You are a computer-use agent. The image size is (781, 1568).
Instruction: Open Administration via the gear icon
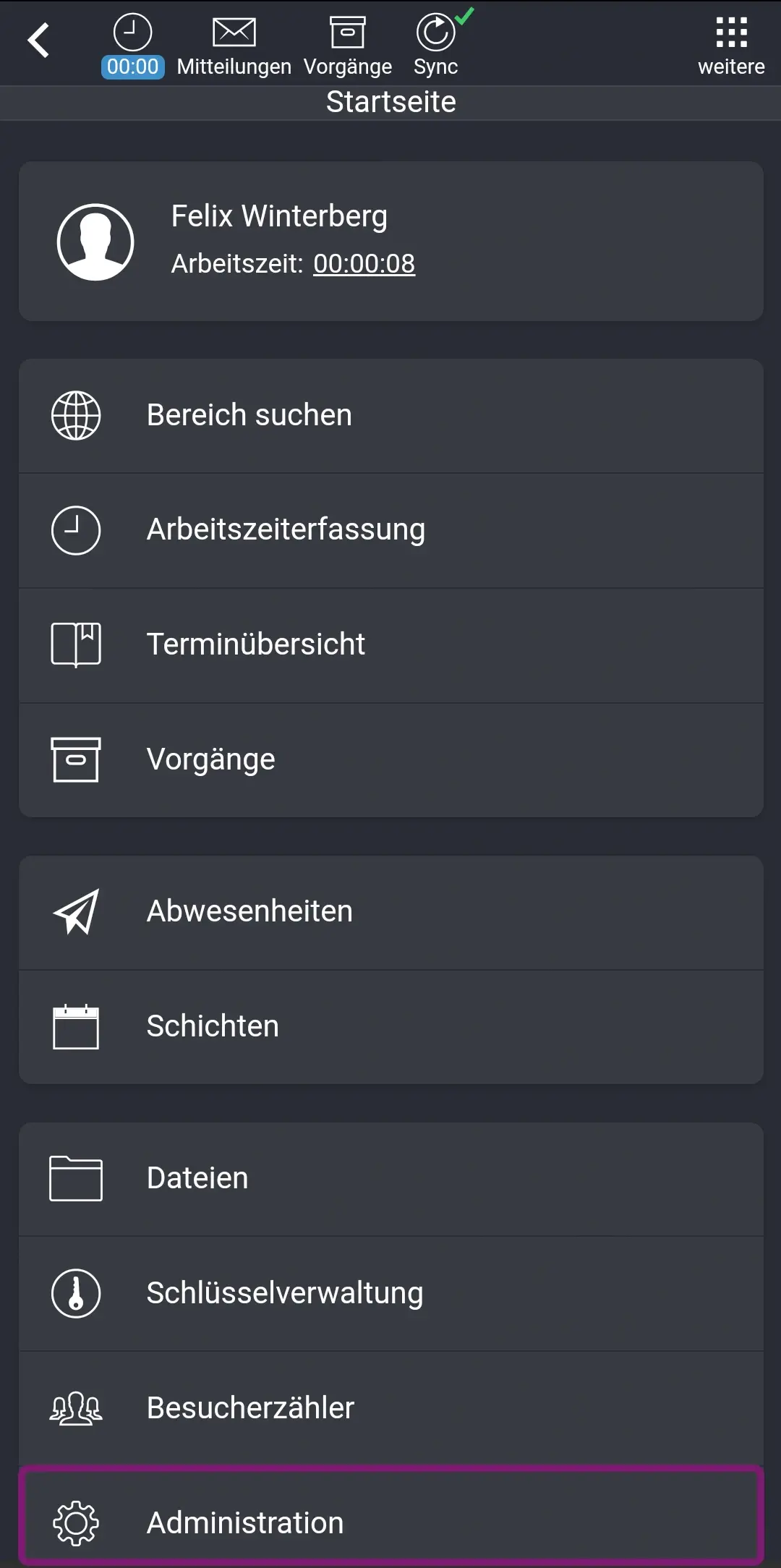pos(75,1522)
